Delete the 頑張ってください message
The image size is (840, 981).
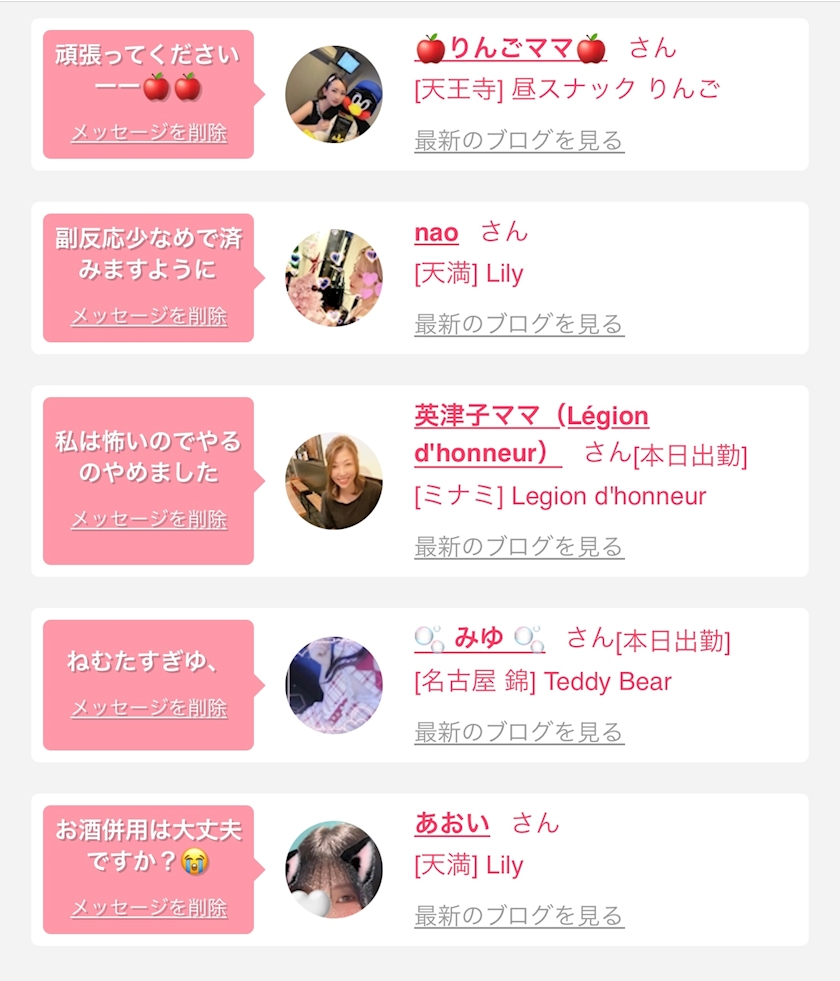[149, 133]
